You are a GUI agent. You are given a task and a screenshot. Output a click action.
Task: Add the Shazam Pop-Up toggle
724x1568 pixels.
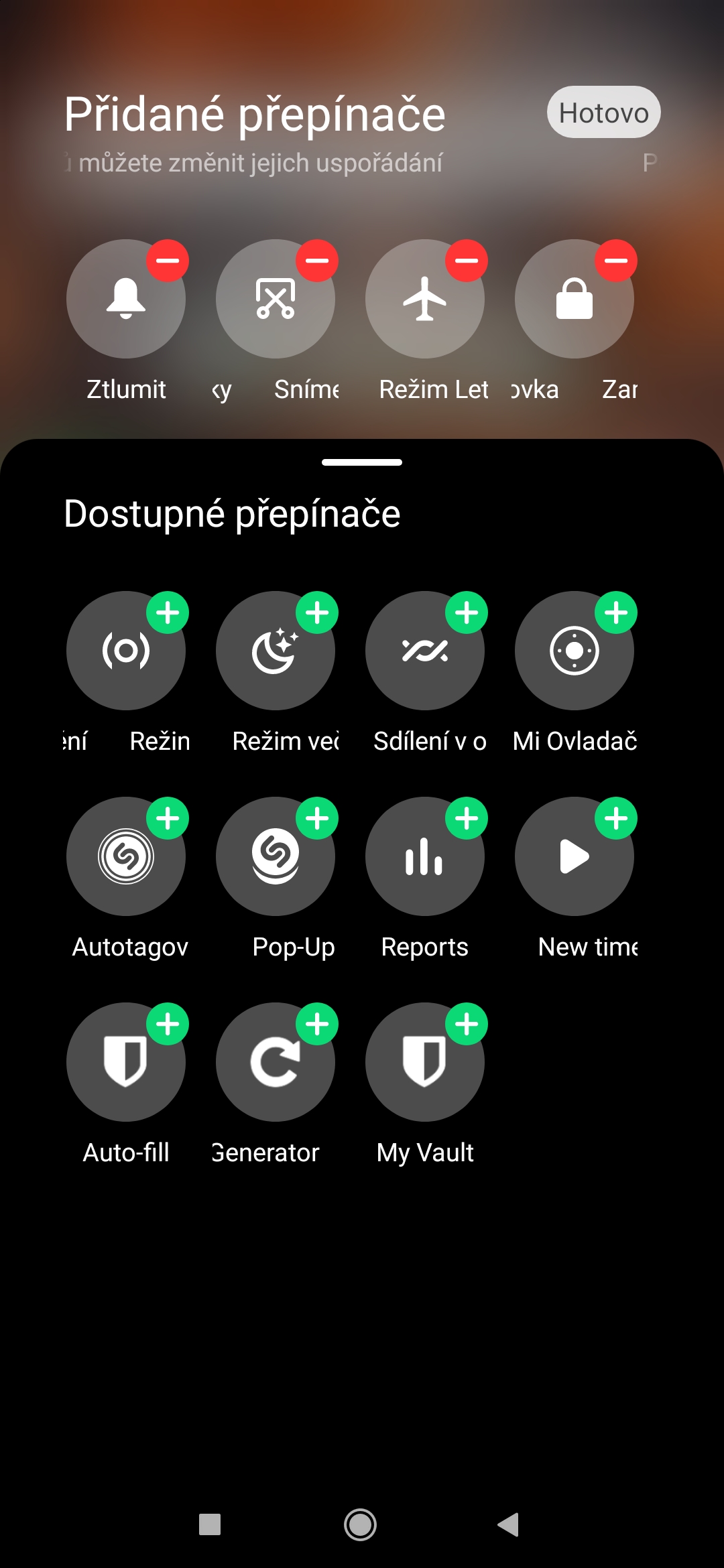[x=317, y=818]
